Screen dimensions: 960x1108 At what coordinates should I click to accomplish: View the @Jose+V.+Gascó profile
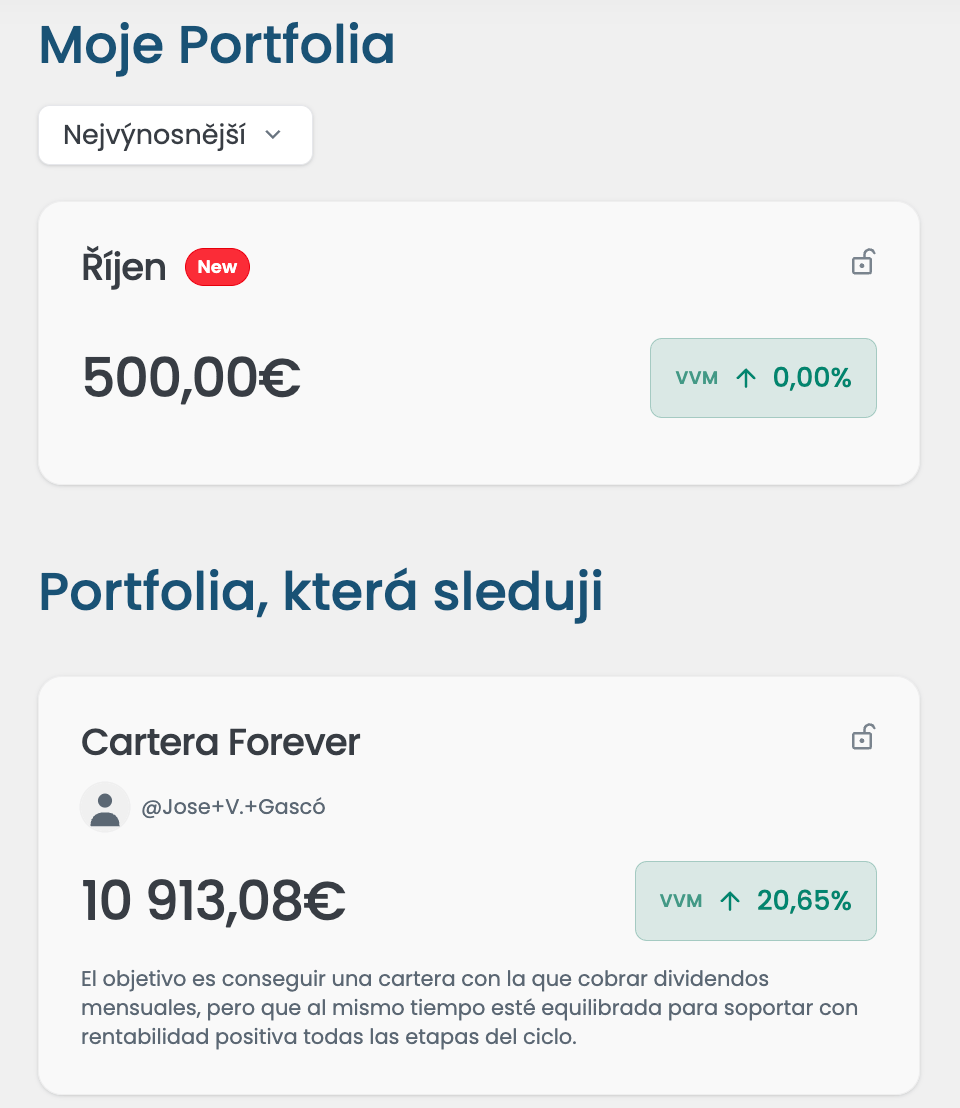pyautogui.click(x=232, y=807)
